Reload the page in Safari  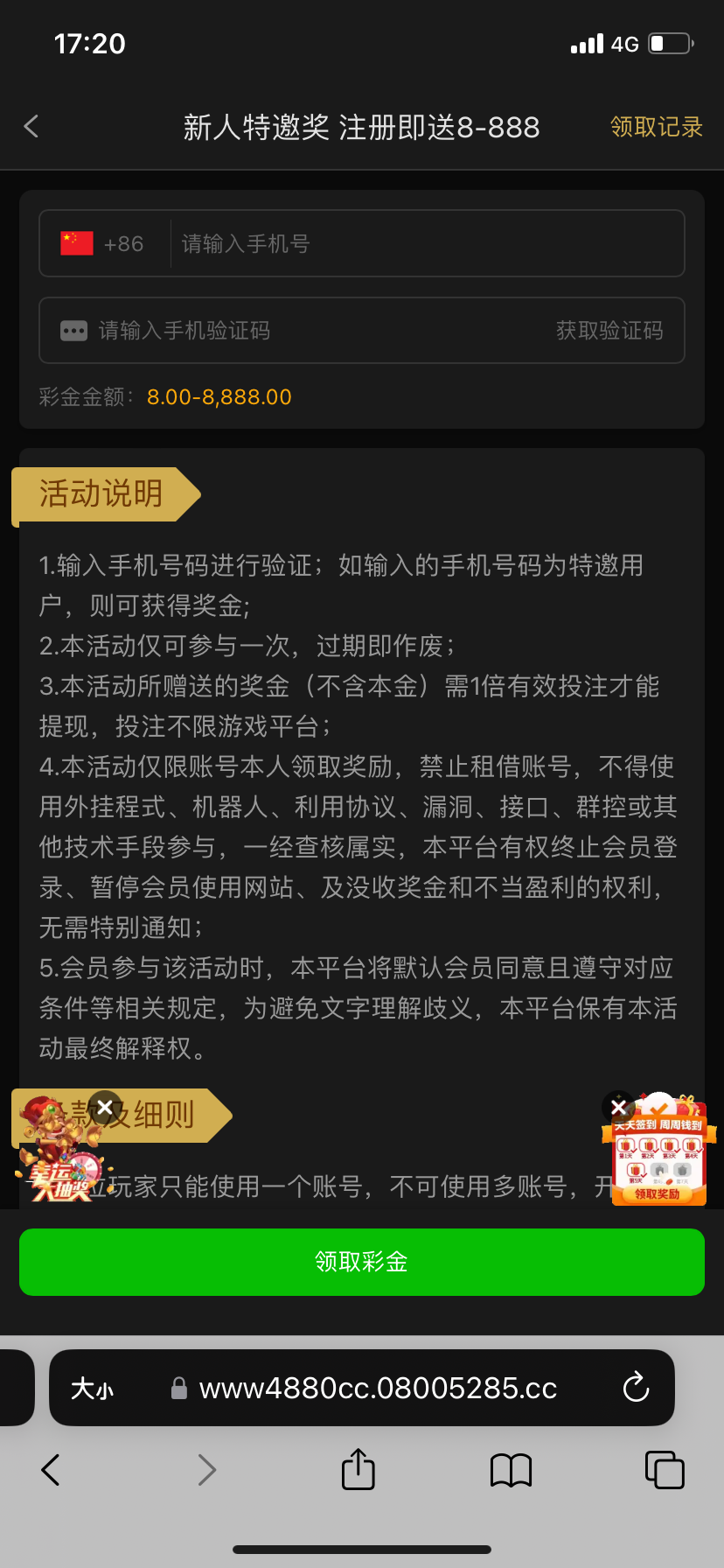(636, 1387)
